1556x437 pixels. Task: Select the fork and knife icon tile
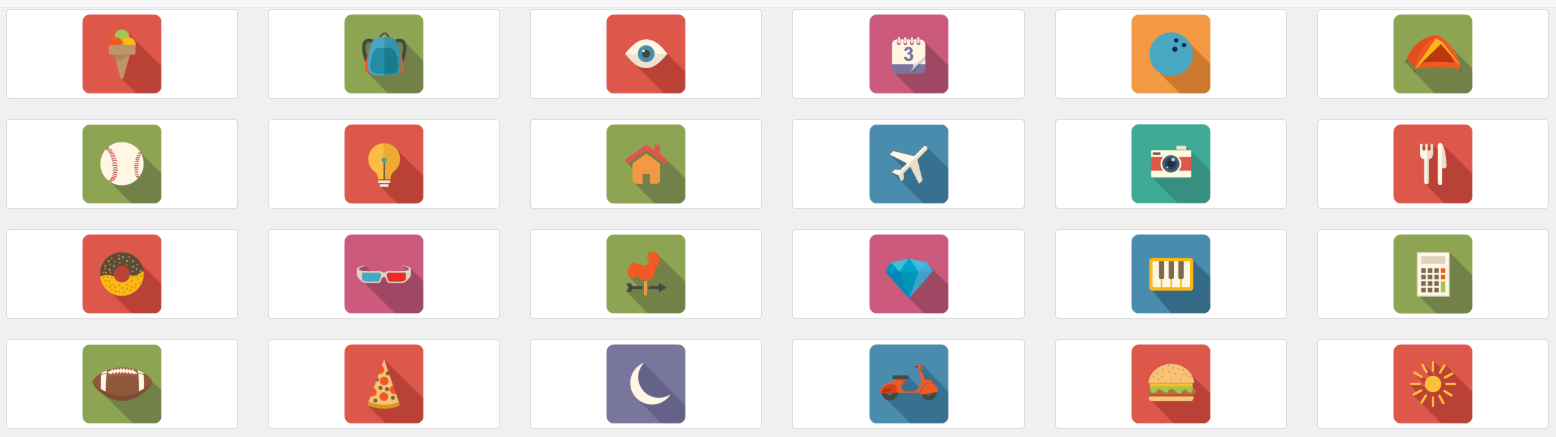coord(1432,164)
